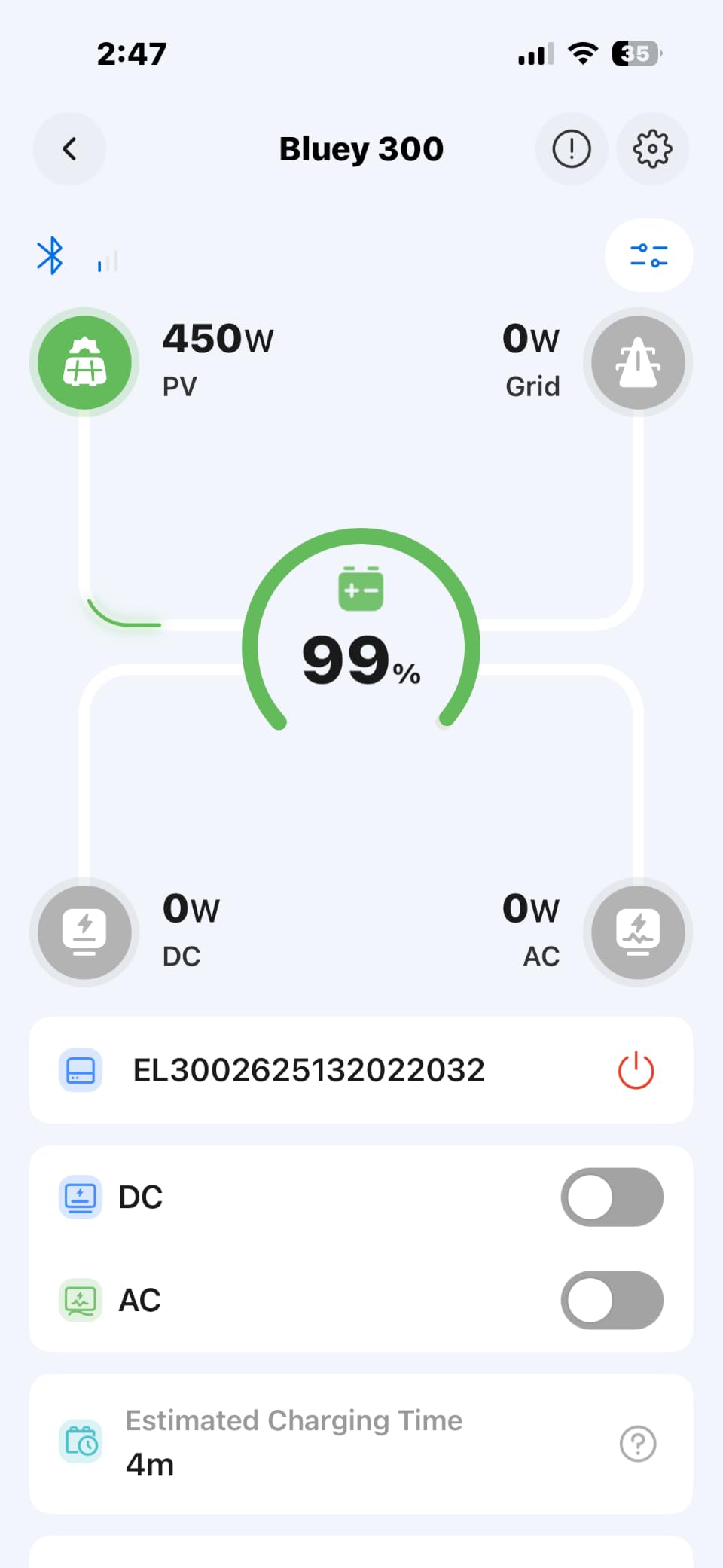Screen dimensions: 723x1568
Task: Enable the AC output switch
Action: pyautogui.click(x=612, y=1300)
